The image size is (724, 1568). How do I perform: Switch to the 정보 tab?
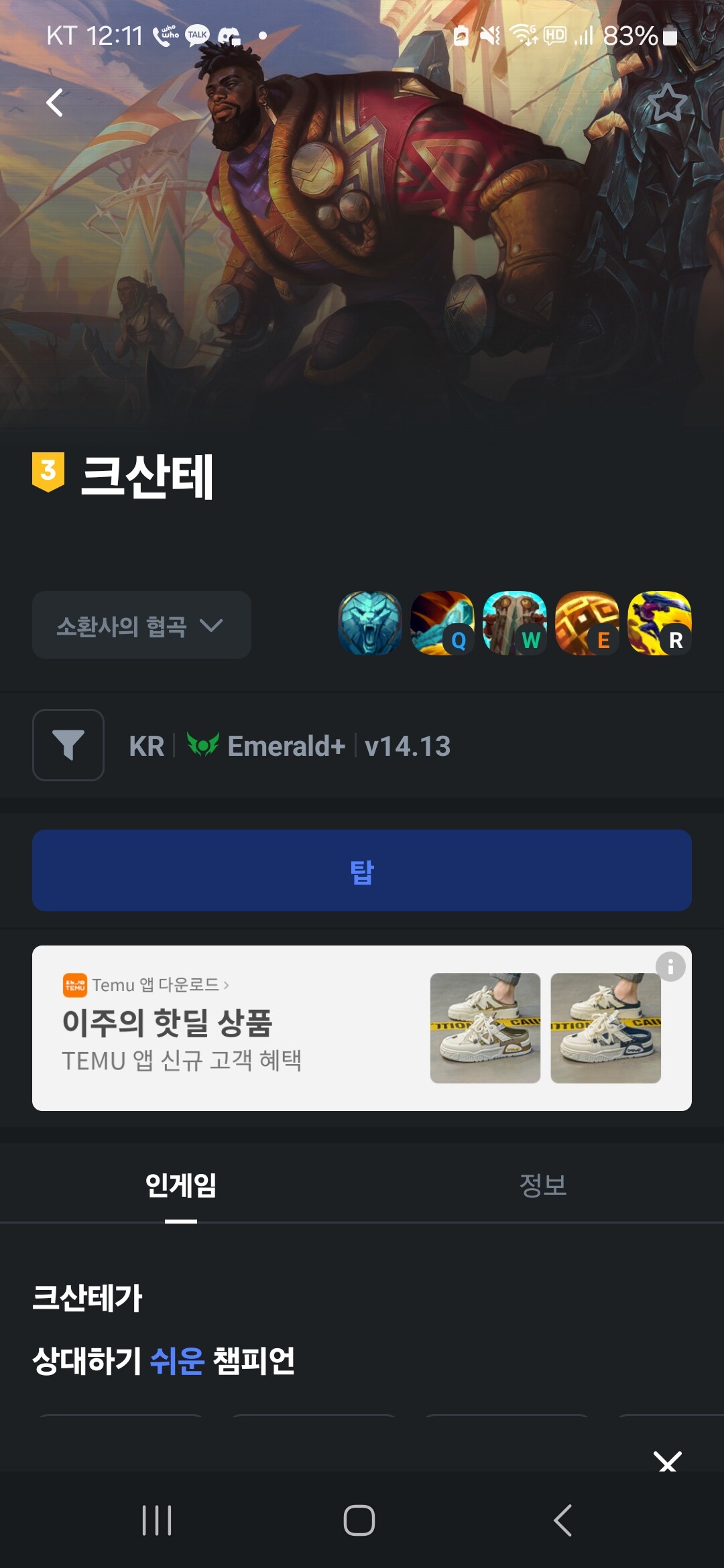(x=543, y=1185)
